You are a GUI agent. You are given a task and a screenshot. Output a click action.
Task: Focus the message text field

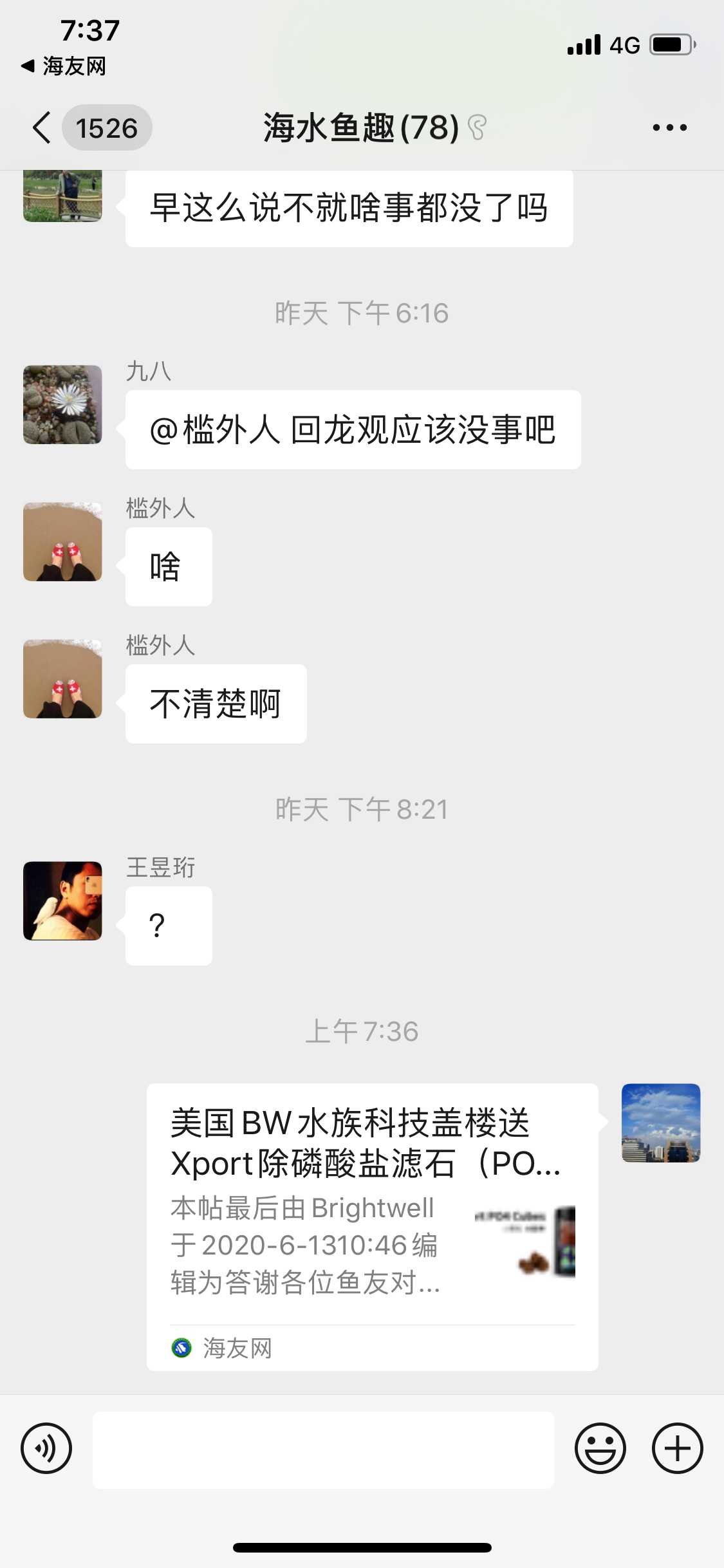point(323,1450)
